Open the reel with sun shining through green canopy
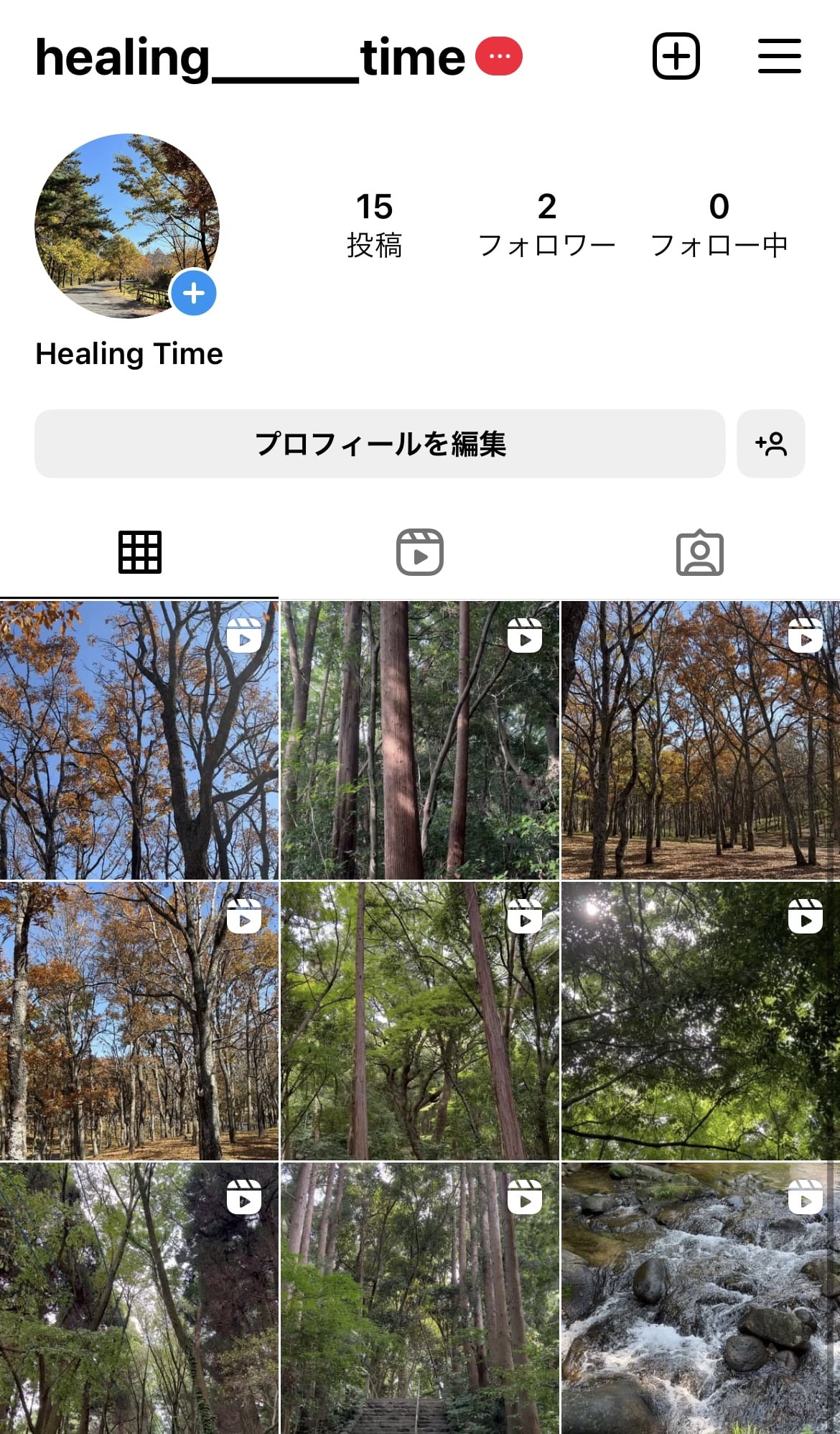840x1434 pixels. pos(700,1020)
